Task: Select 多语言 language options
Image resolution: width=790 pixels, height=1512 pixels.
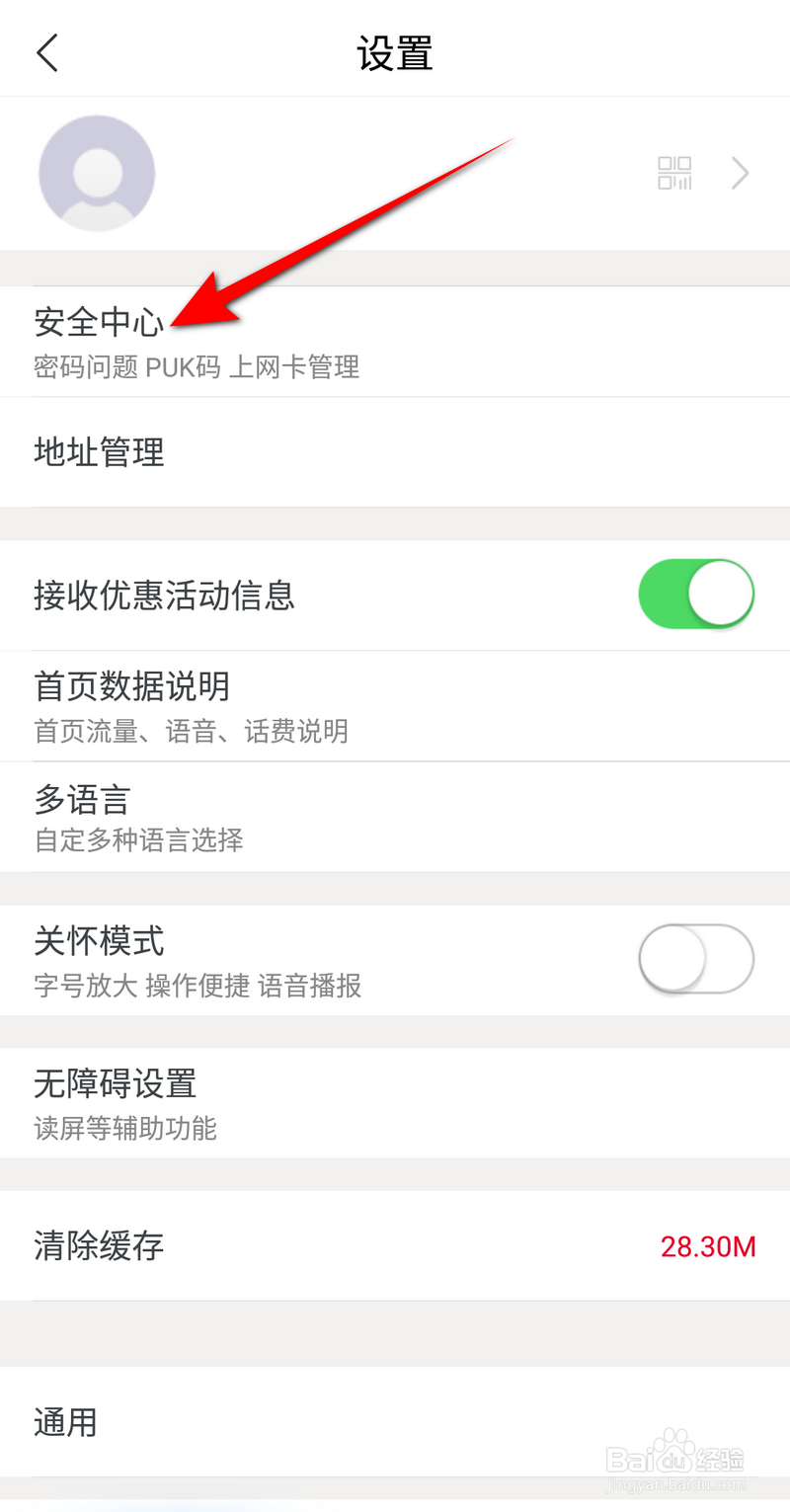Action: click(81, 799)
